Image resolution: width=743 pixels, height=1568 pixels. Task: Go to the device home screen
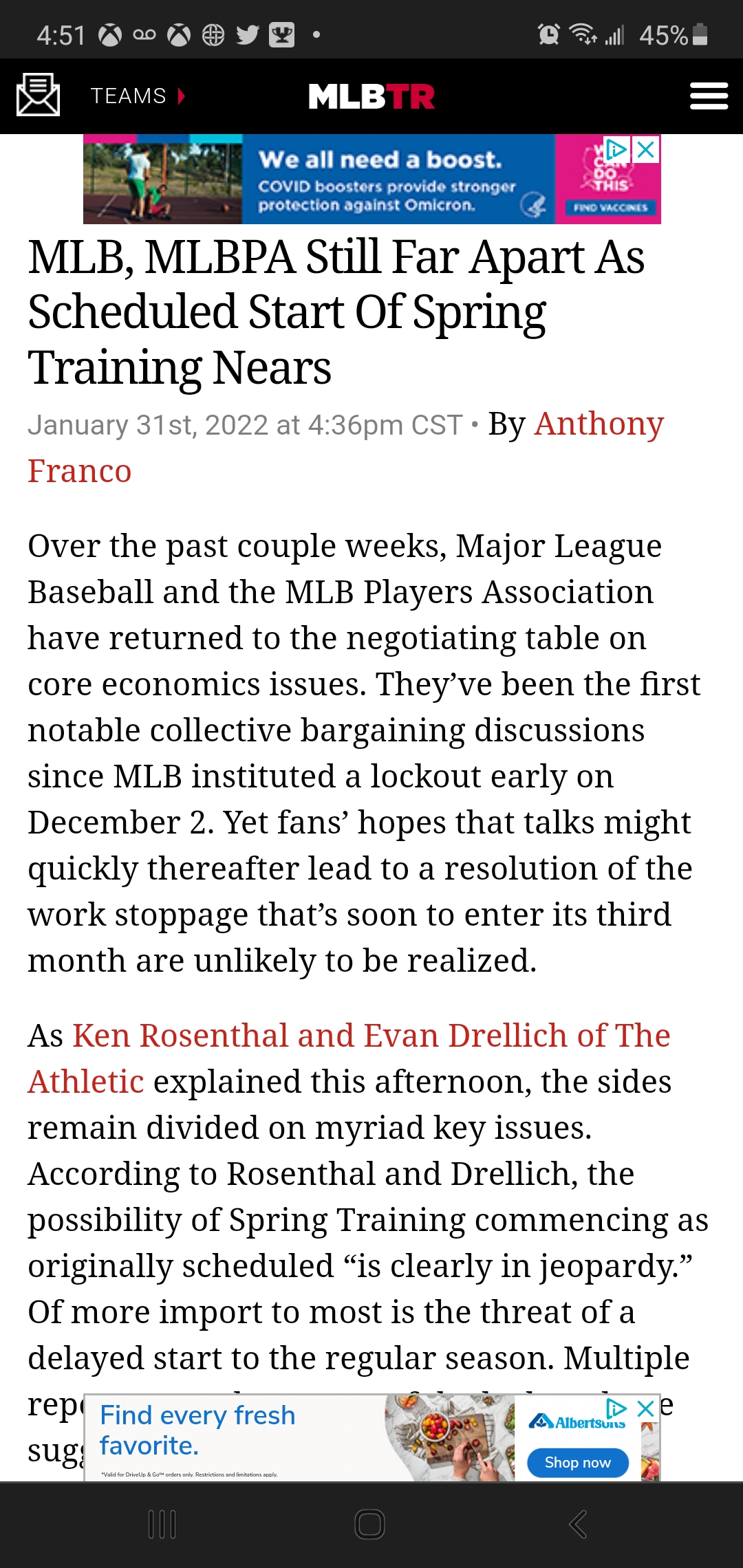pyautogui.click(x=369, y=1524)
